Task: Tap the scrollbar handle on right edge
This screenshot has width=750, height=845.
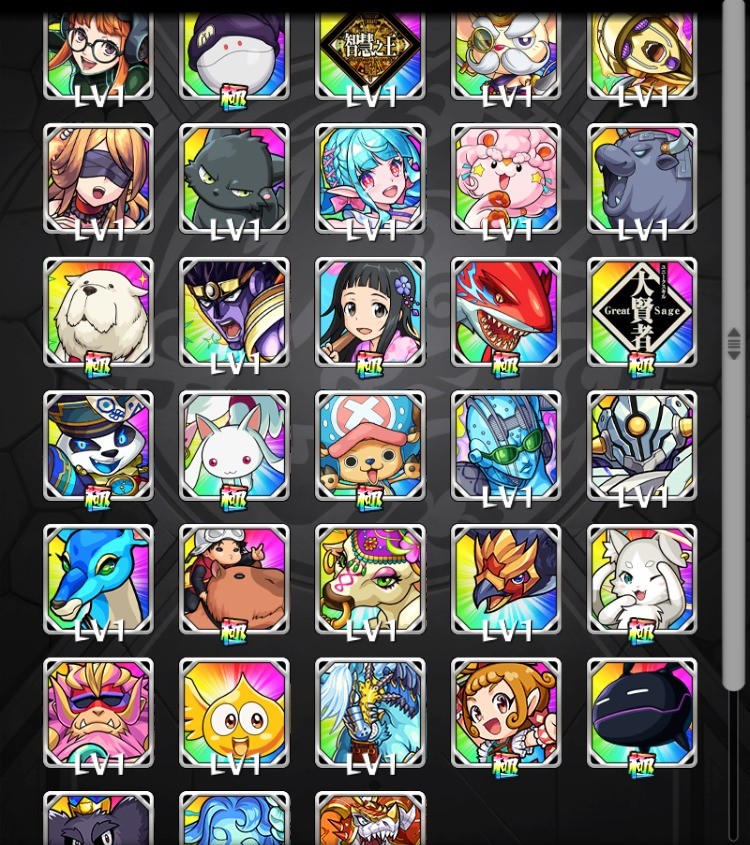Action: [x=734, y=343]
